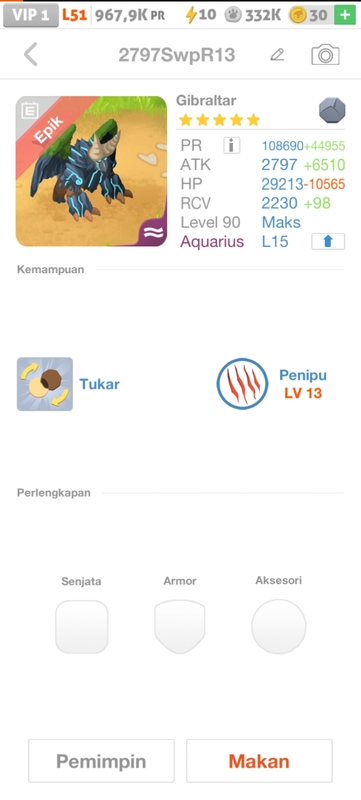The image size is (361, 800).
Task: Select the empty Senjata slot
Action: (82, 627)
